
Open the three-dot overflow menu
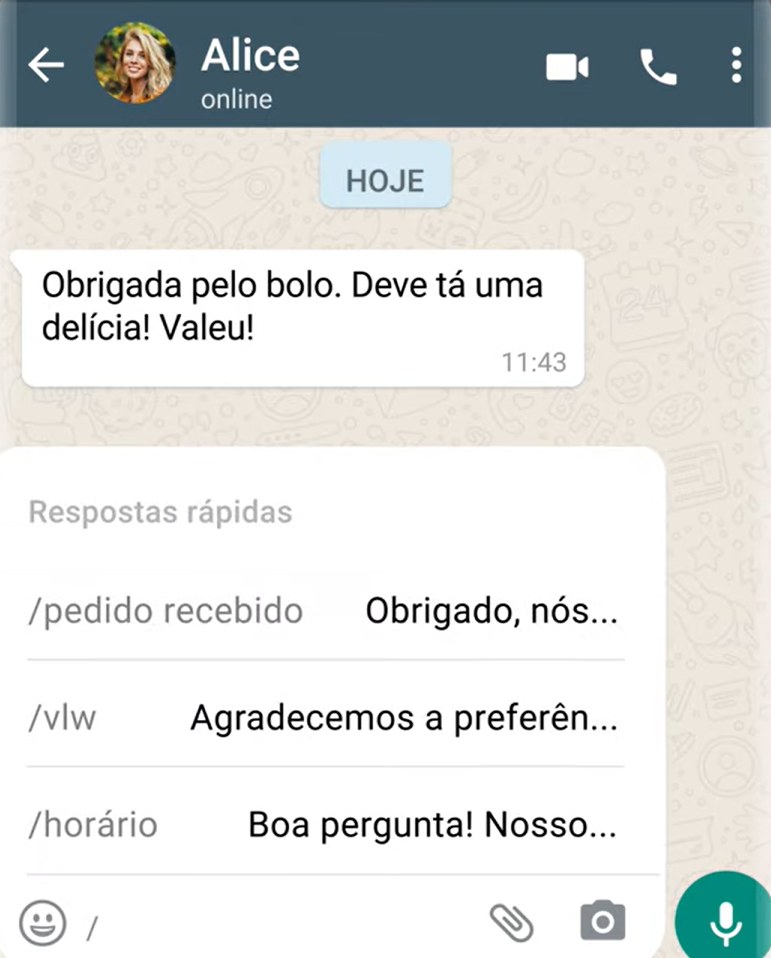[x=737, y=65]
